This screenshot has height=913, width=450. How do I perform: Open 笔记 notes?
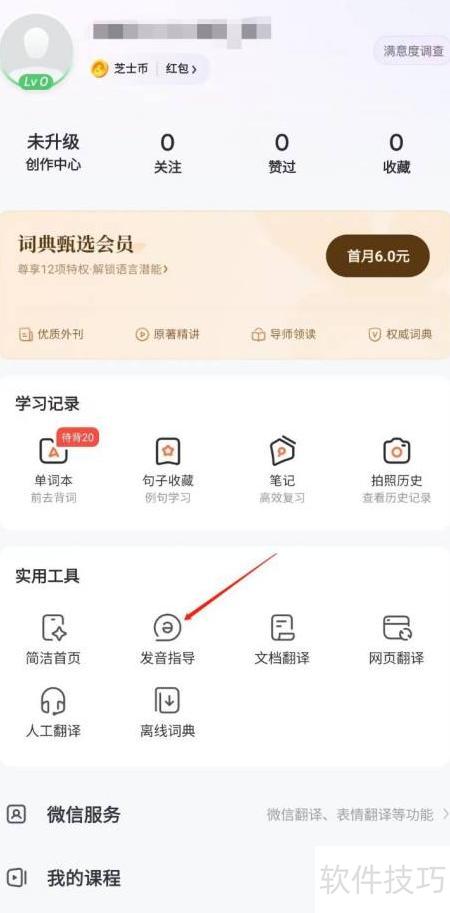point(282,469)
